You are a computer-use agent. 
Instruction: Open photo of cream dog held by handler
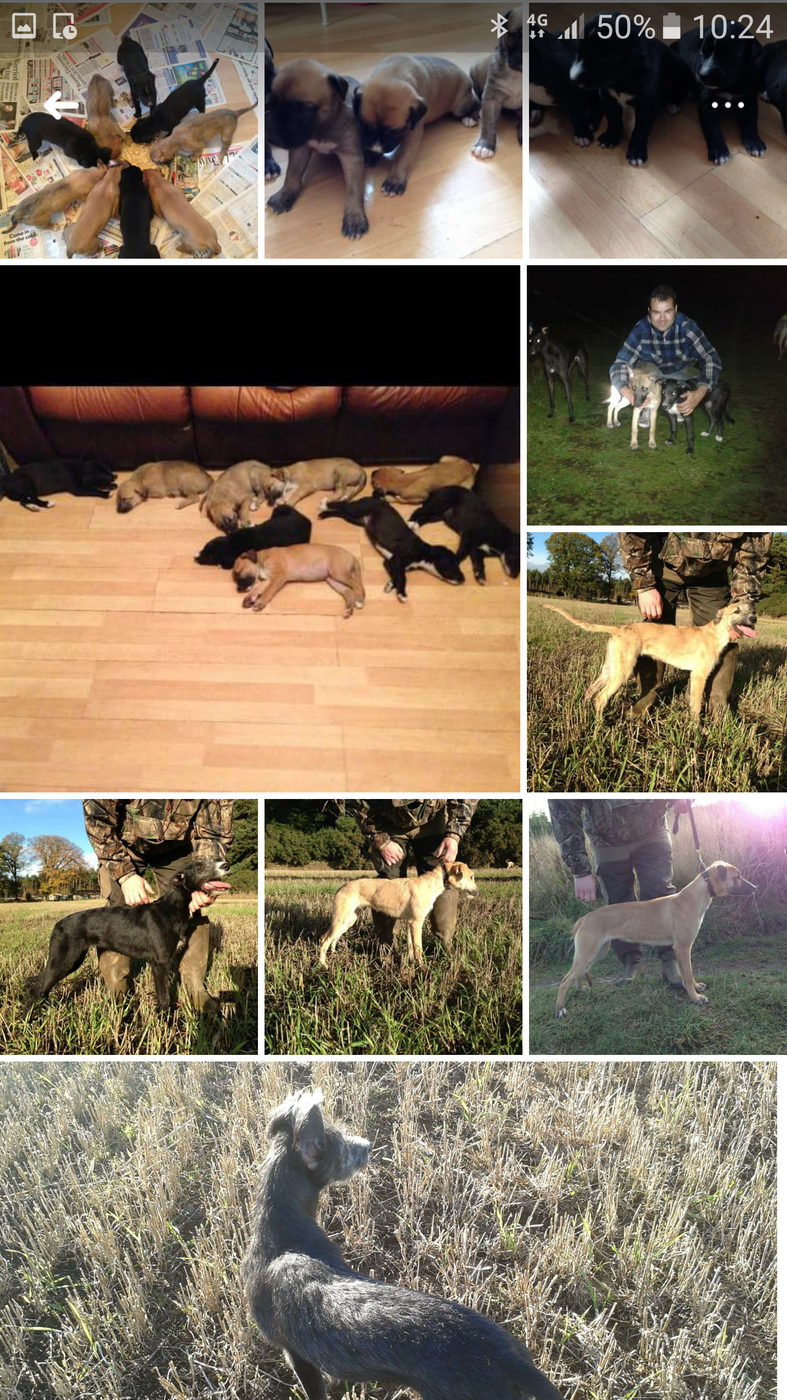(393, 926)
